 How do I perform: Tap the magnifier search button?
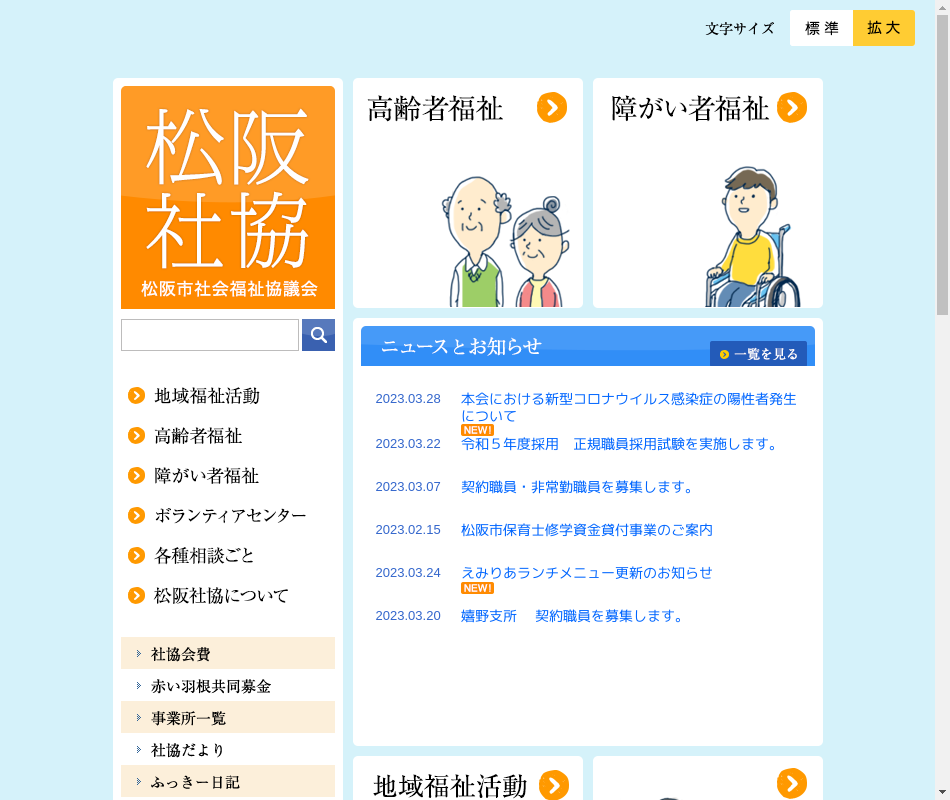pyautogui.click(x=318, y=335)
